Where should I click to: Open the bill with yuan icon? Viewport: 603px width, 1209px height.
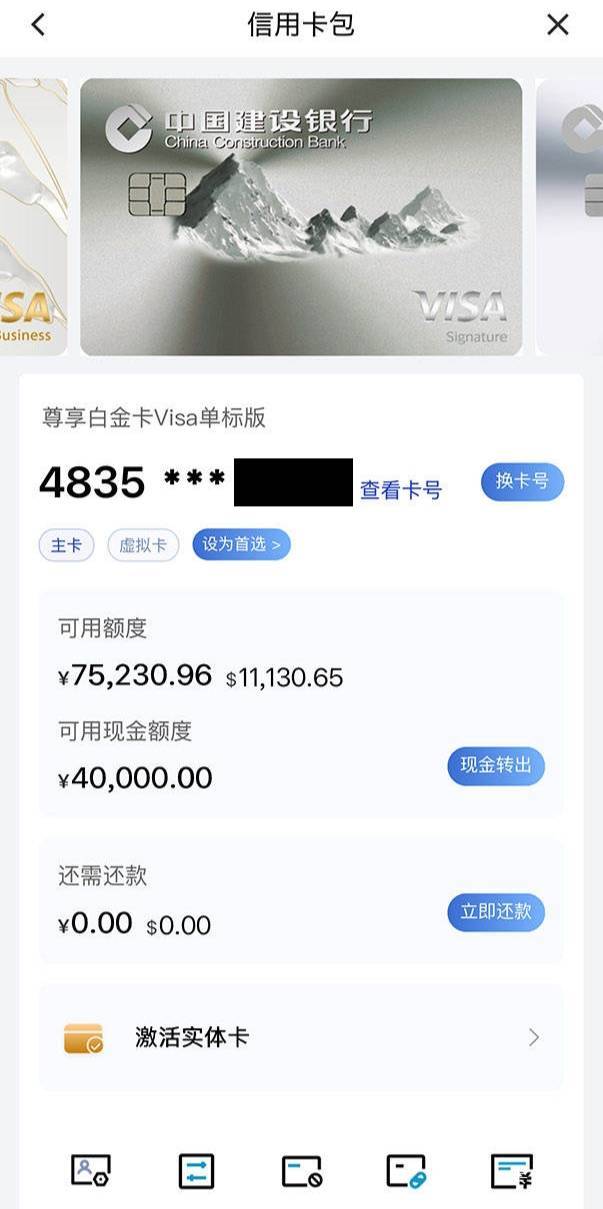coord(512,1171)
